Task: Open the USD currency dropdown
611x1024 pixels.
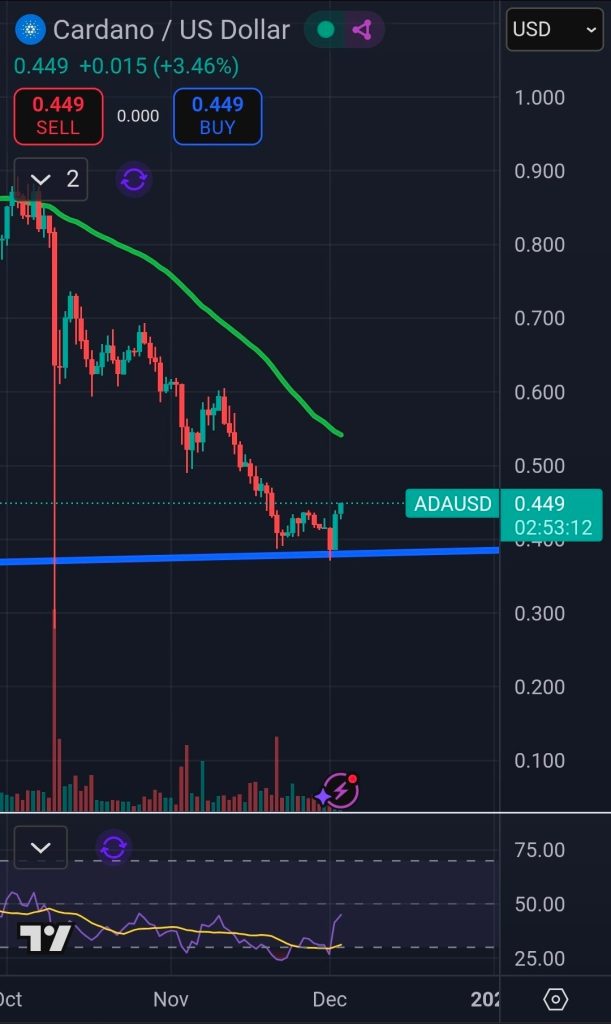Action: pyautogui.click(x=554, y=29)
